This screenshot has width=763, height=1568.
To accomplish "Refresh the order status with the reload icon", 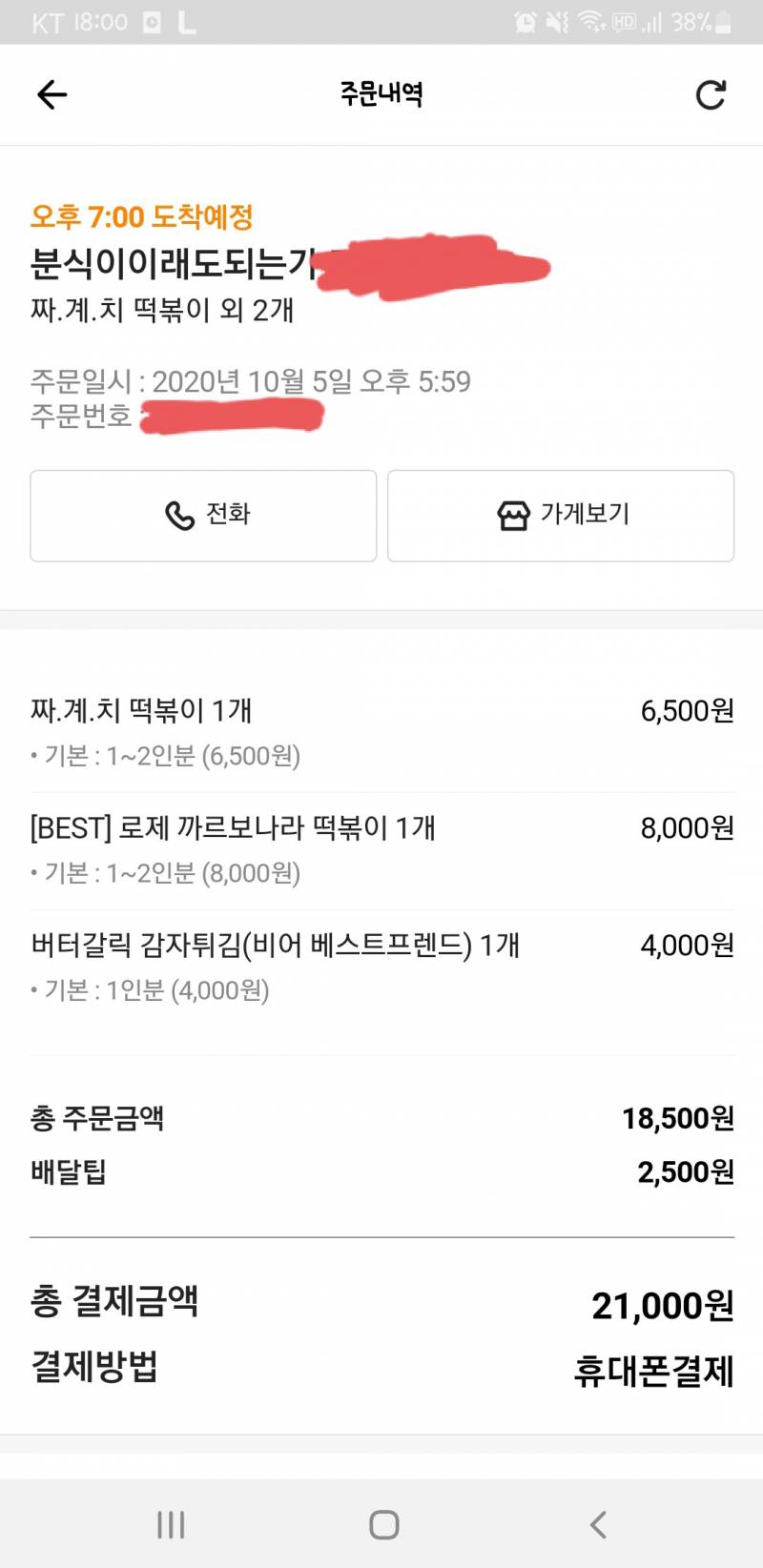I will tap(711, 94).
